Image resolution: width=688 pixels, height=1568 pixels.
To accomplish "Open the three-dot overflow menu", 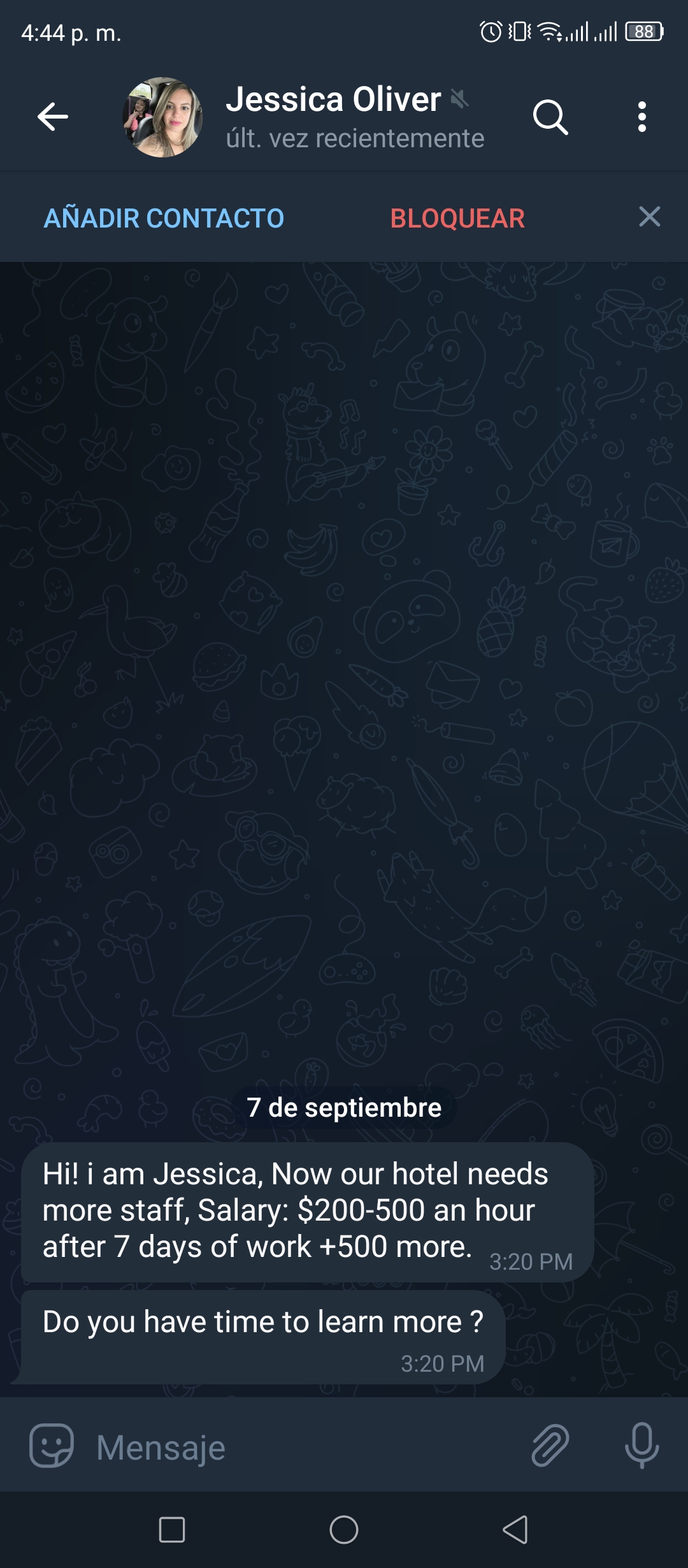I will click(x=641, y=117).
